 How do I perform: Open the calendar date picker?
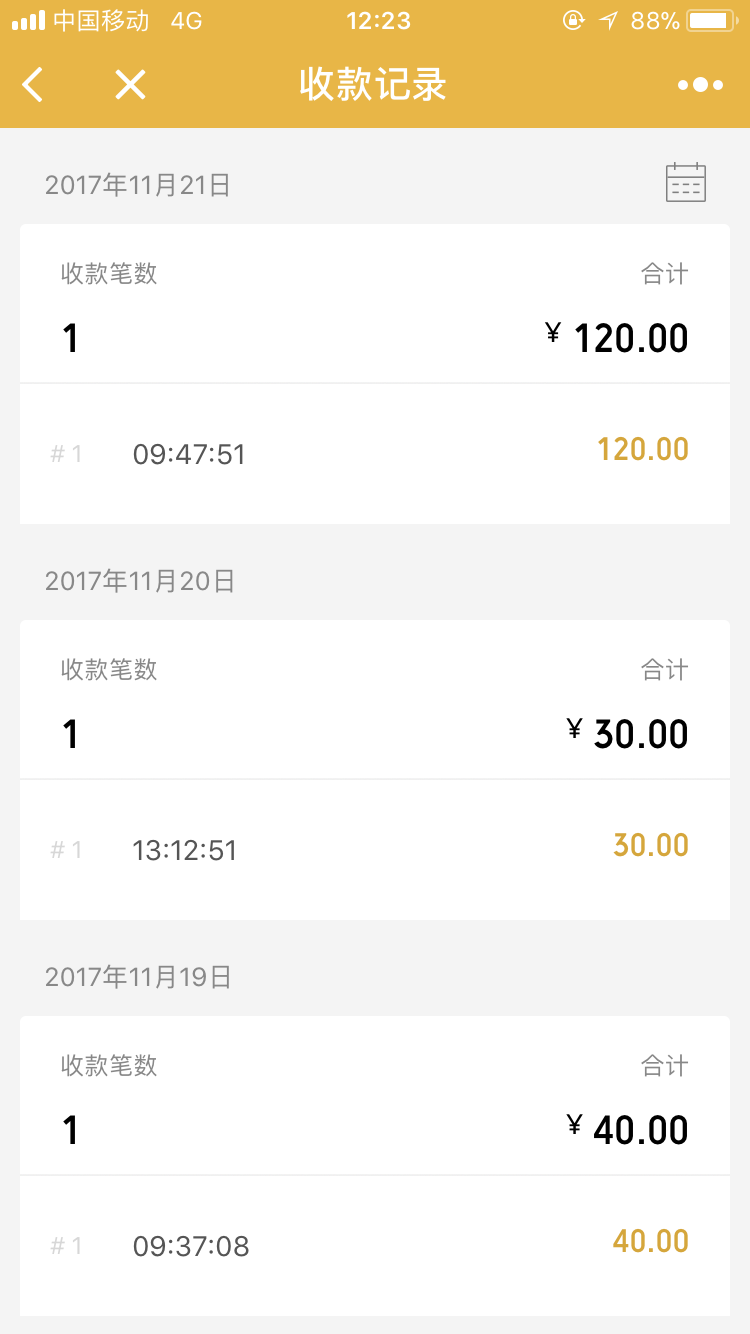pos(686,183)
